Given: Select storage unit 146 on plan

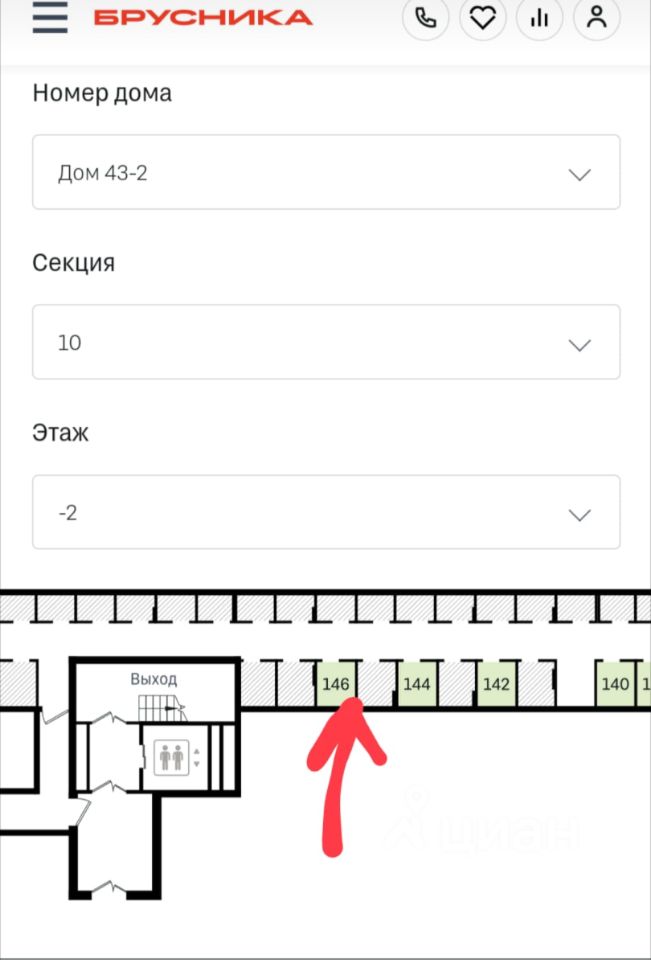Looking at the screenshot, I should (x=336, y=685).
